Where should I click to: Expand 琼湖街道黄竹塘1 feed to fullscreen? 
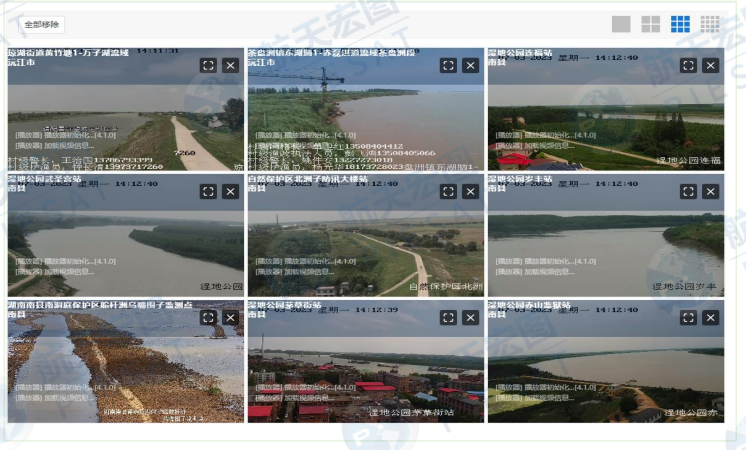(x=207, y=65)
